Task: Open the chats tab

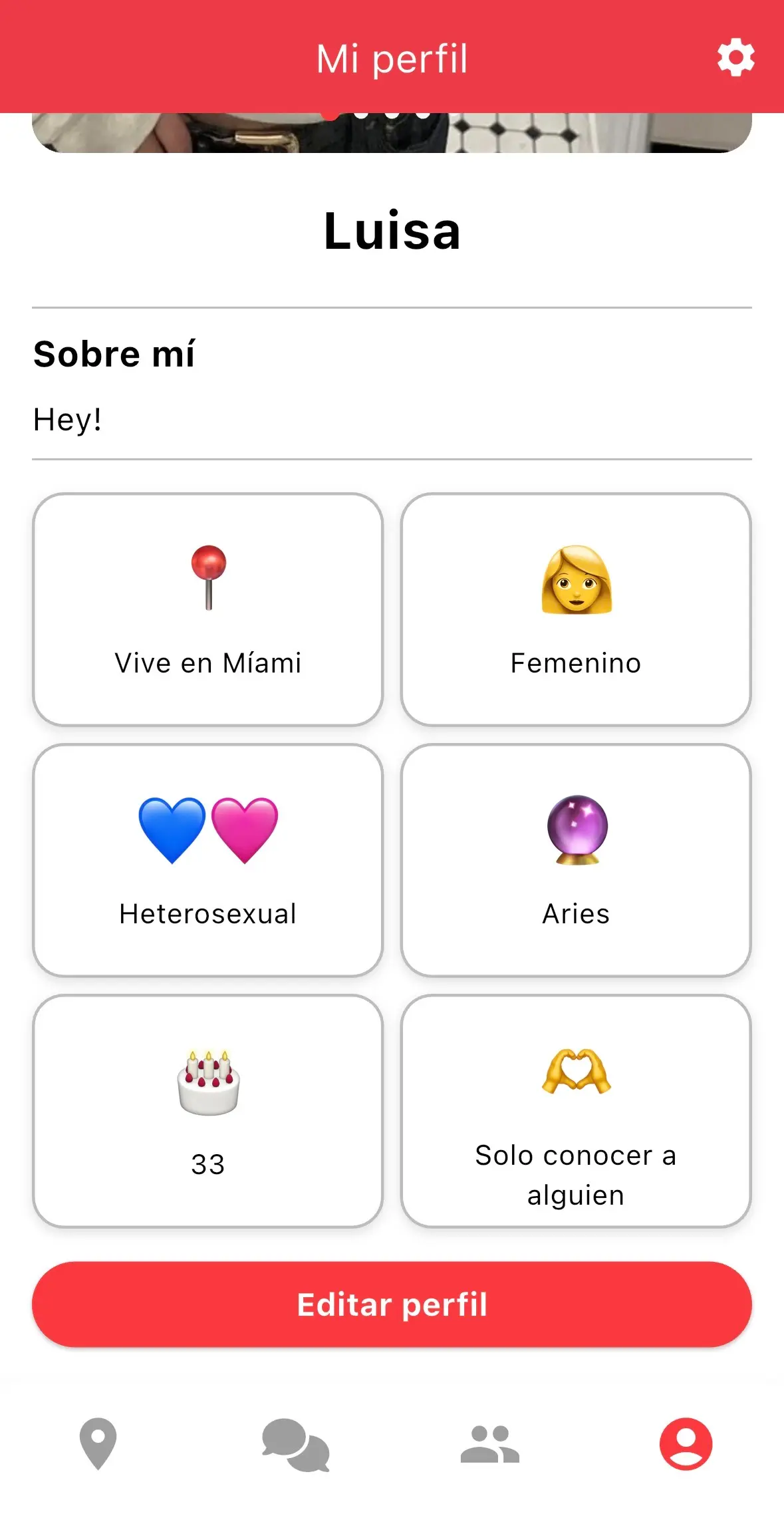Action: click(x=295, y=1445)
